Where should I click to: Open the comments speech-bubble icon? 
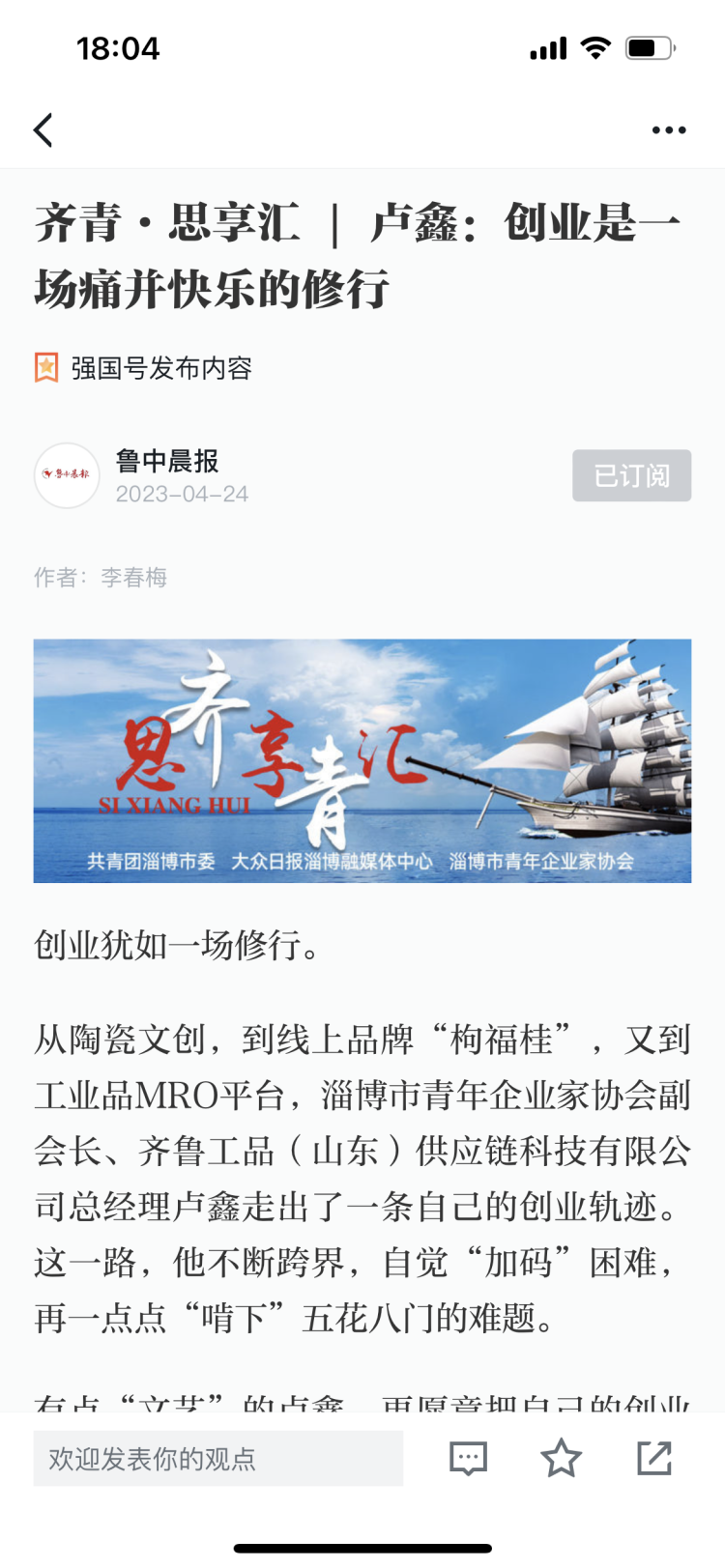[x=468, y=1458]
